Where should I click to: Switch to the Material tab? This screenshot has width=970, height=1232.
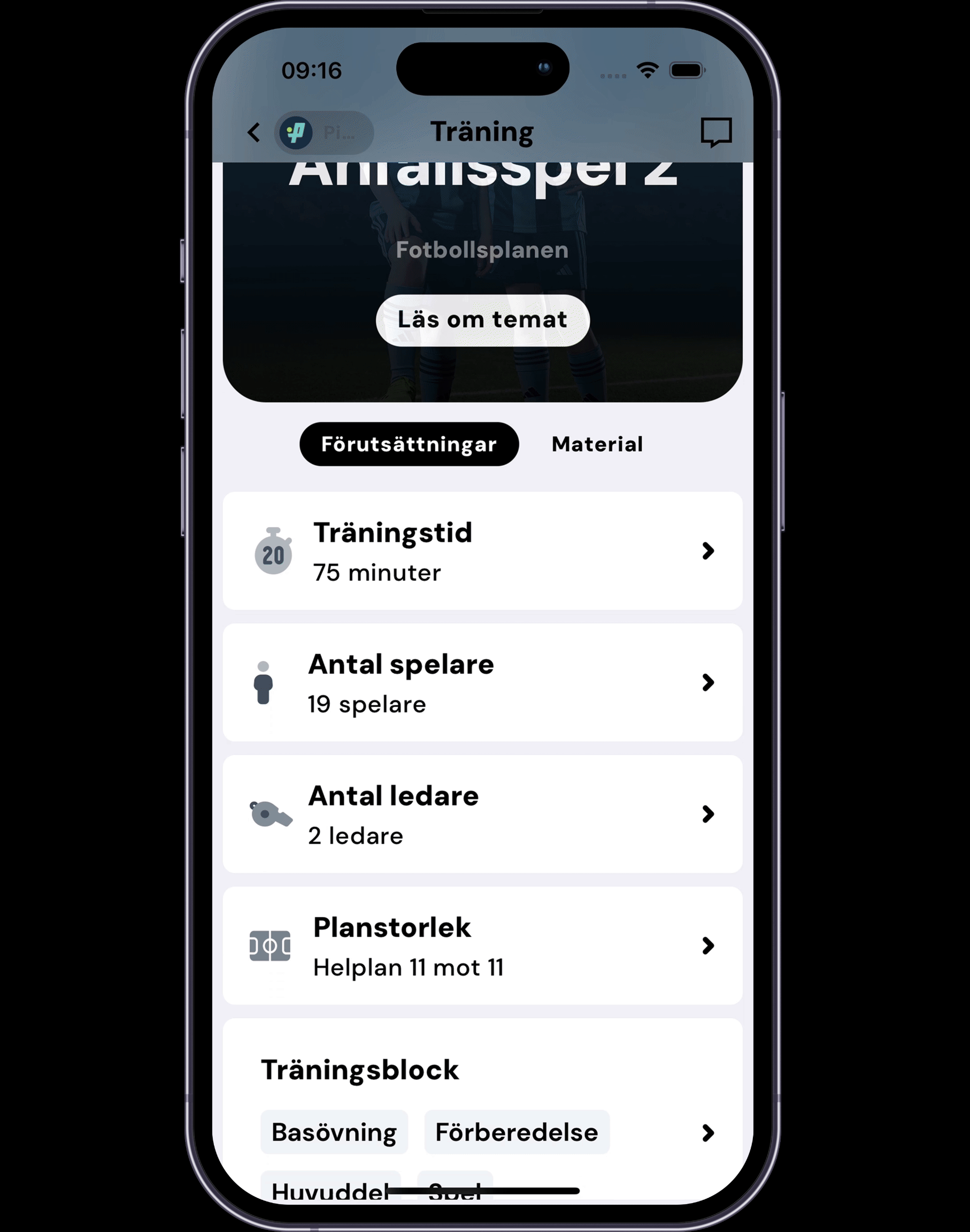597,444
